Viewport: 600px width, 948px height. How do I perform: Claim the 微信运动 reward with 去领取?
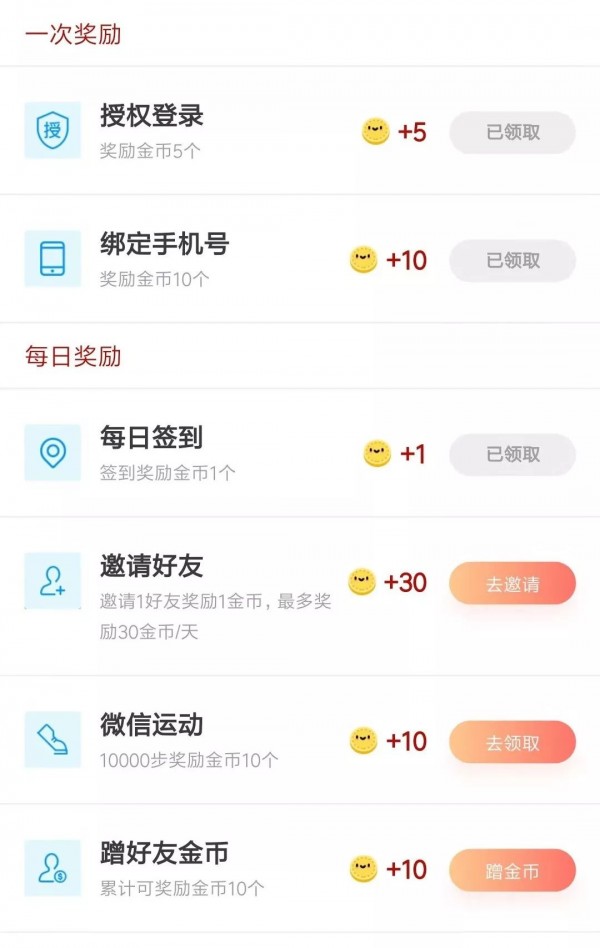pyautogui.click(x=512, y=742)
